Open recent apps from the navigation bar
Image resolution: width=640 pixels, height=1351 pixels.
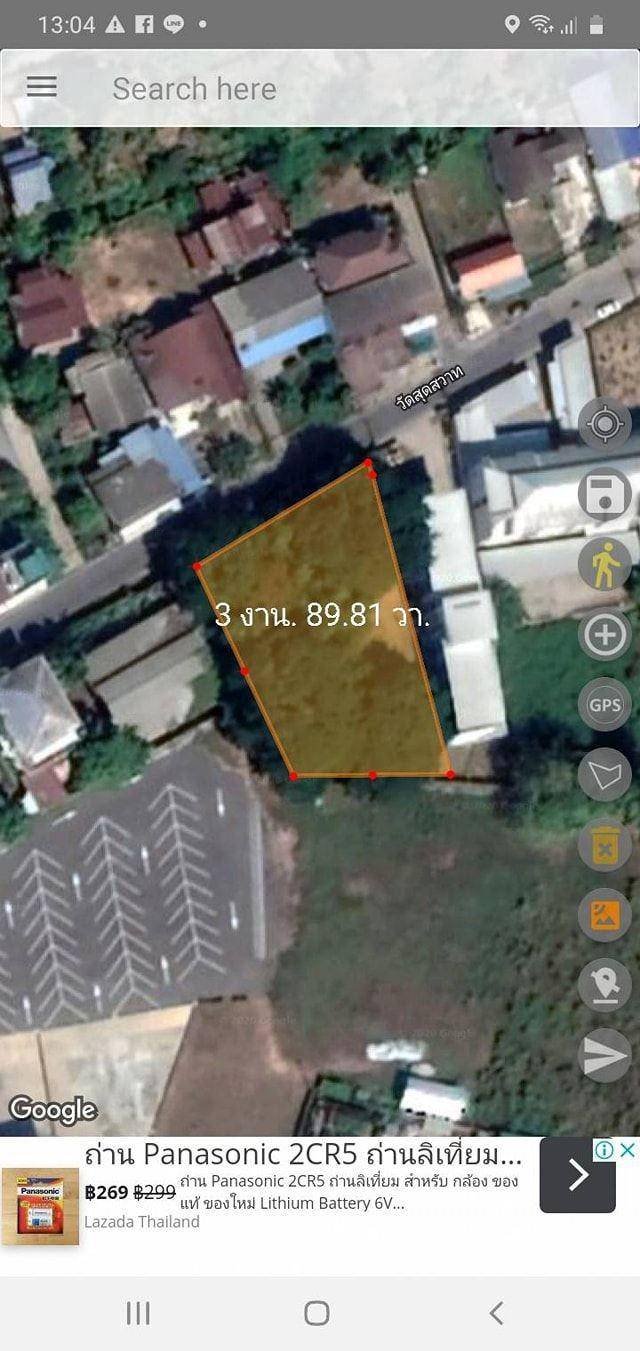click(138, 1313)
